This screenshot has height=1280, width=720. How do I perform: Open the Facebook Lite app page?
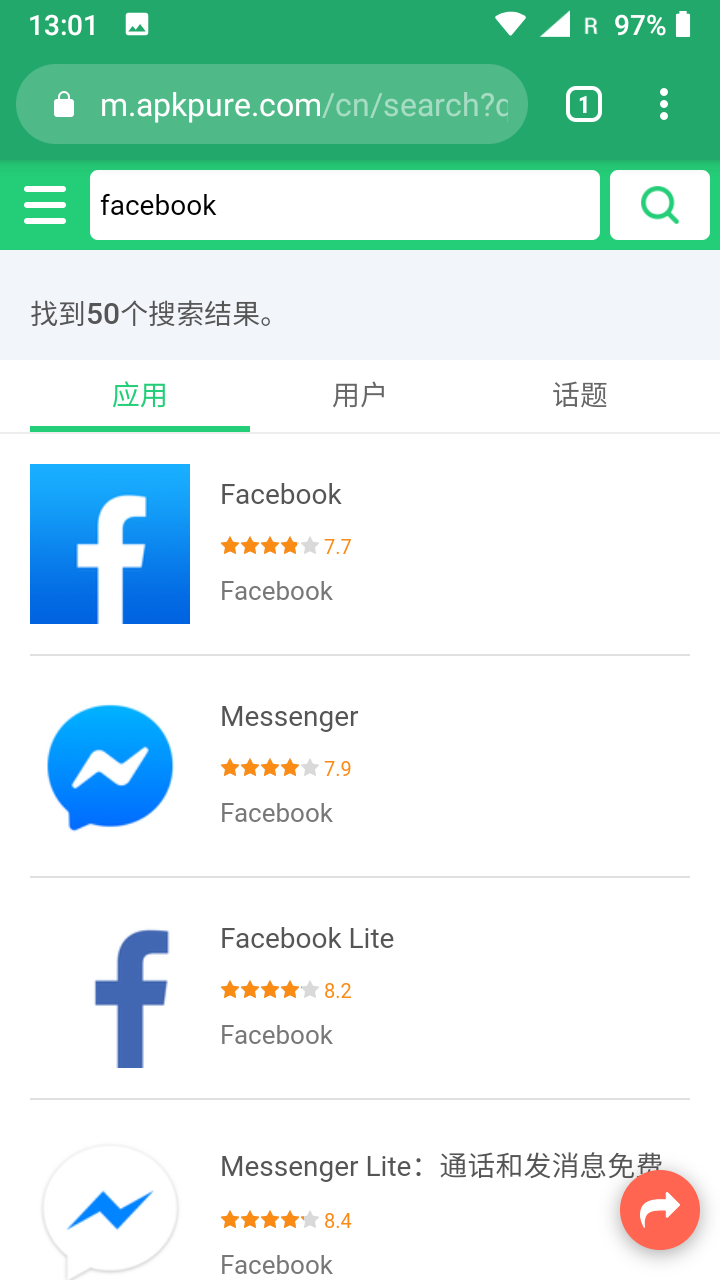[x=306, y=938]
